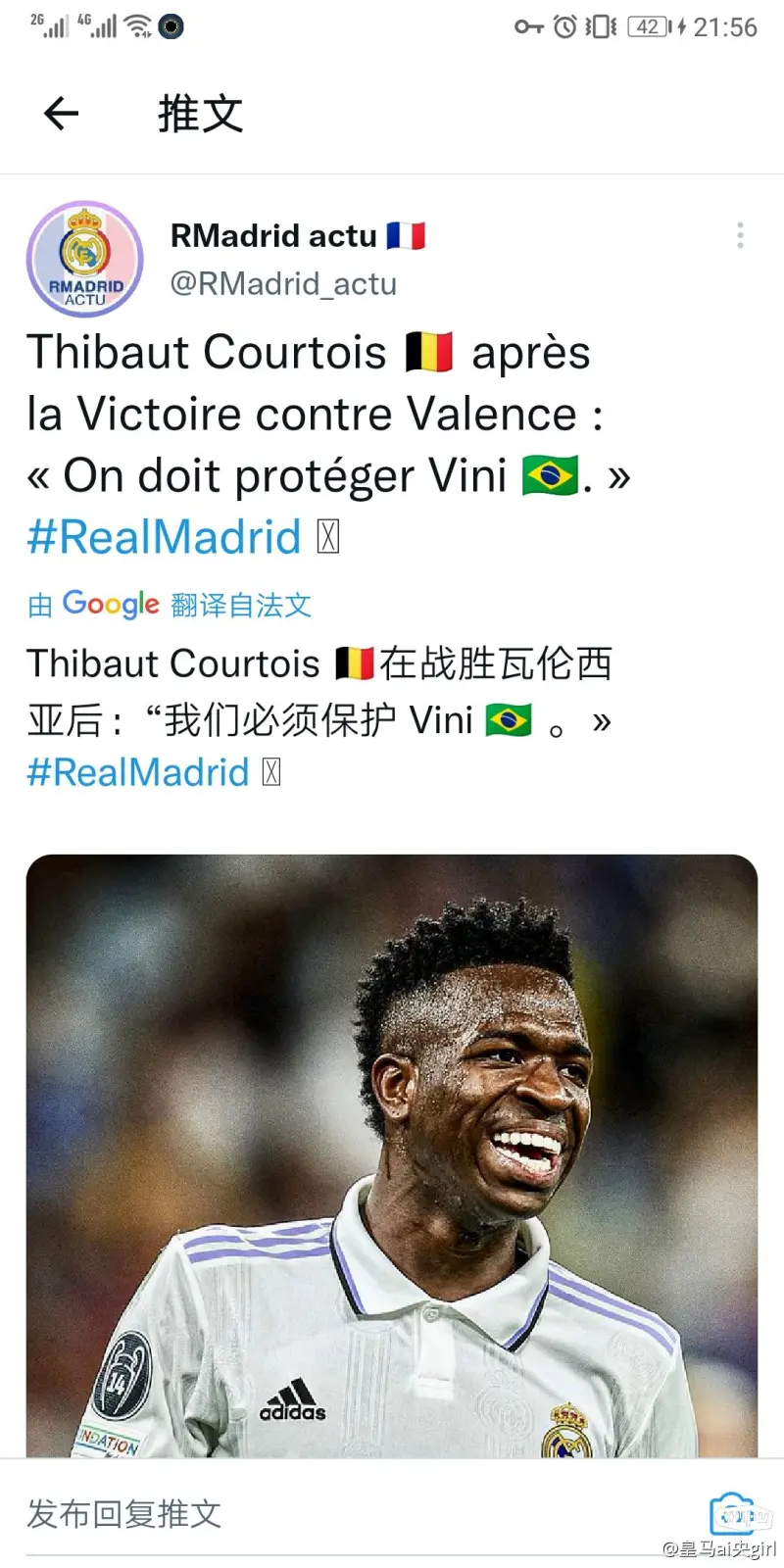Open the @RMadrid_actu account name
This screenshot has height=1568, width=784.
(283, 284)
